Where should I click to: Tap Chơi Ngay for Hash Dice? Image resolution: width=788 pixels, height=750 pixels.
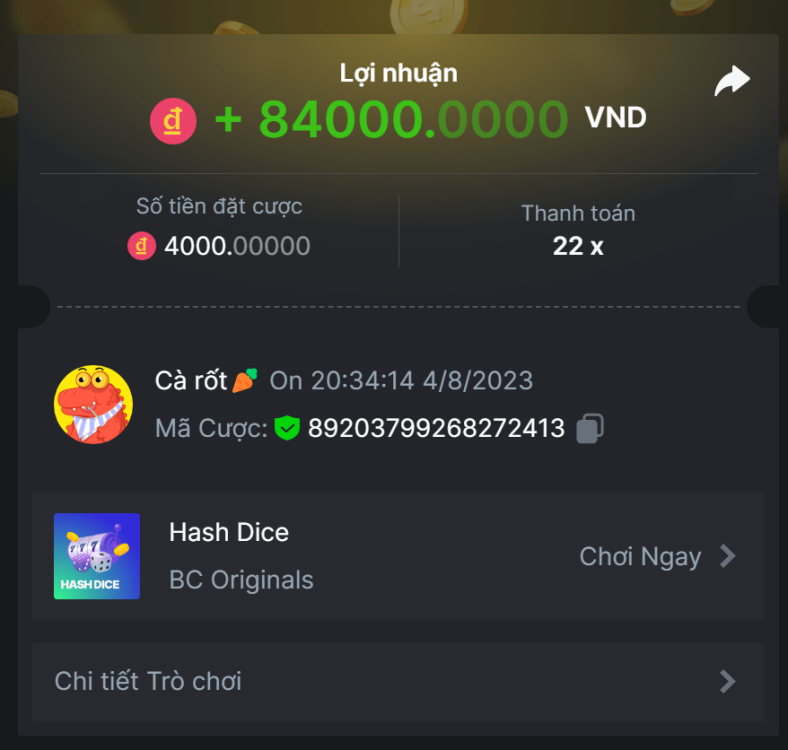(x=656, y=557)
